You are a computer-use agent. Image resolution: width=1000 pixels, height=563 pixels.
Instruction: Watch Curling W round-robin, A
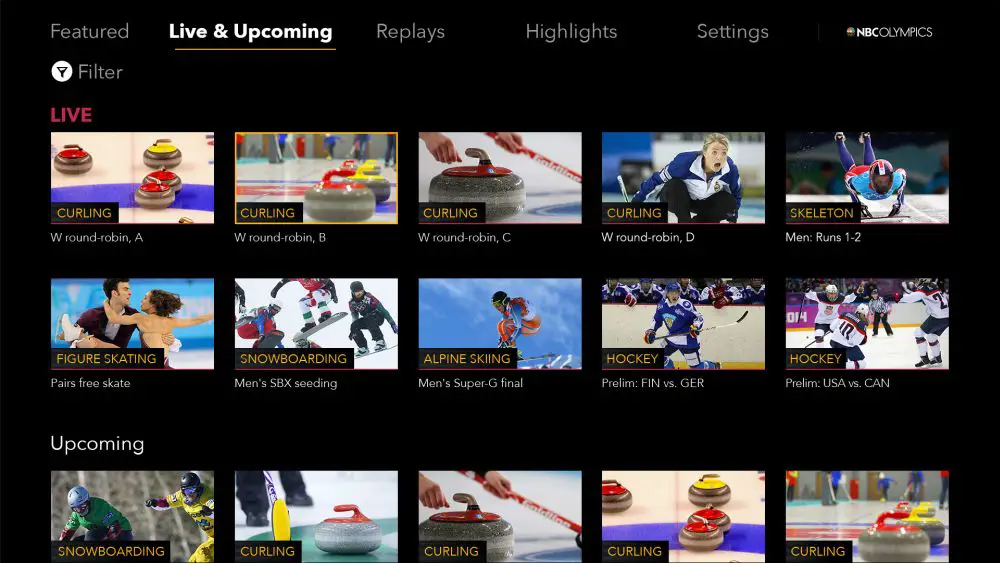click(x=132, y=177)
